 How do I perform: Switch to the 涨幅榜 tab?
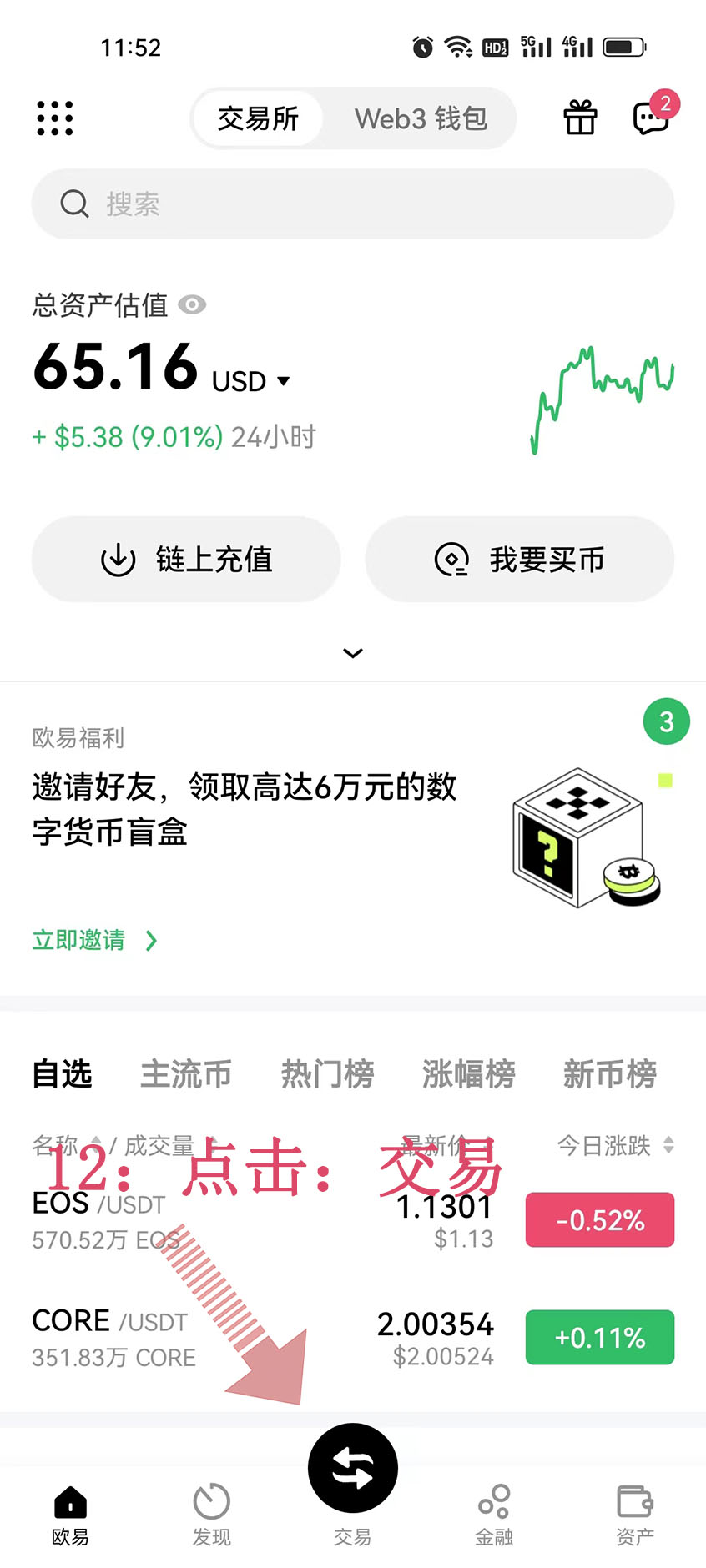[468, 1074]
